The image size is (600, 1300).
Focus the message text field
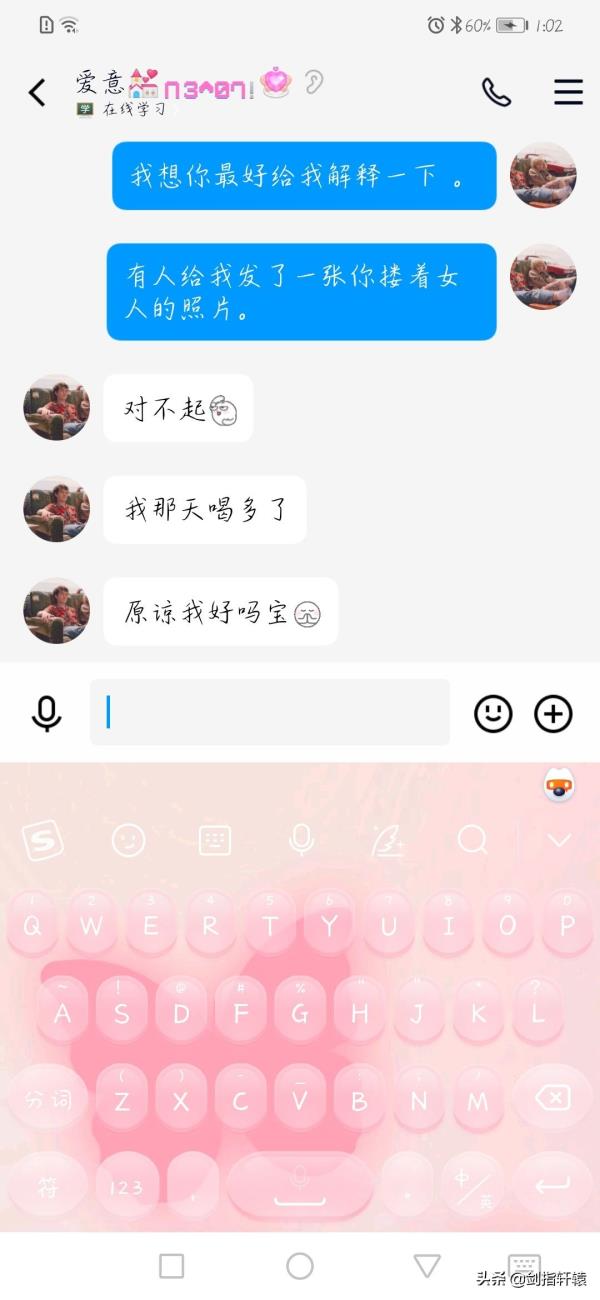point(270,713)
